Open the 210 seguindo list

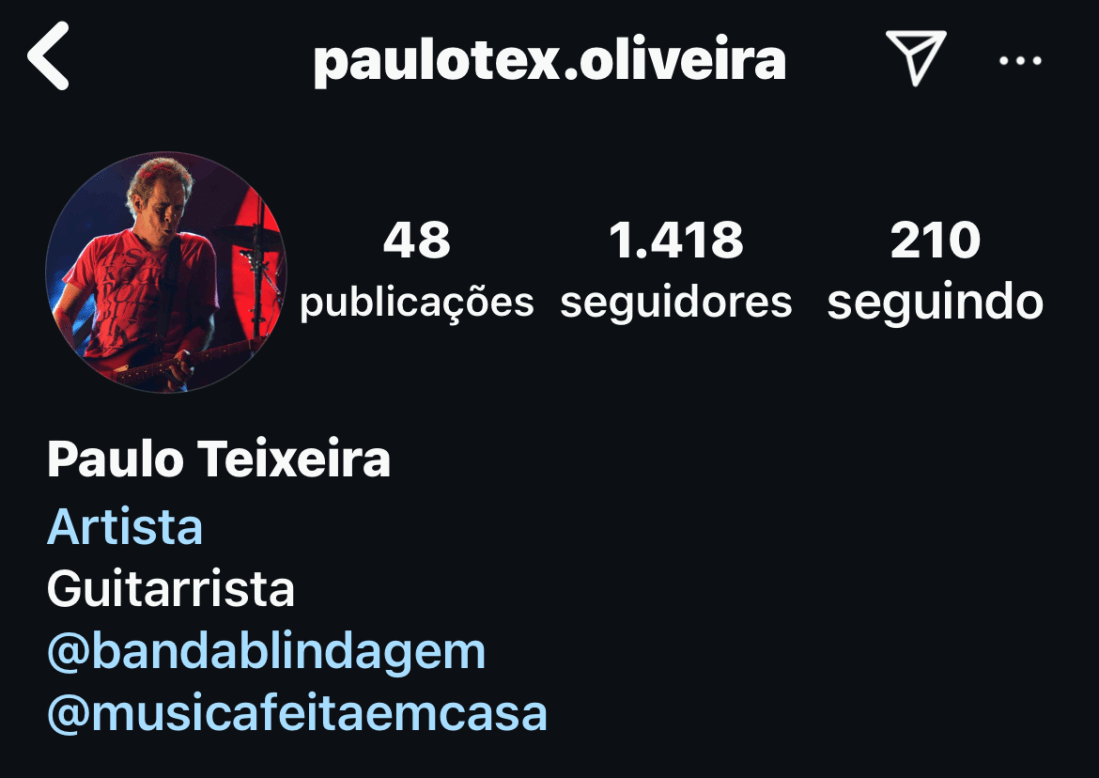[936, 270]
